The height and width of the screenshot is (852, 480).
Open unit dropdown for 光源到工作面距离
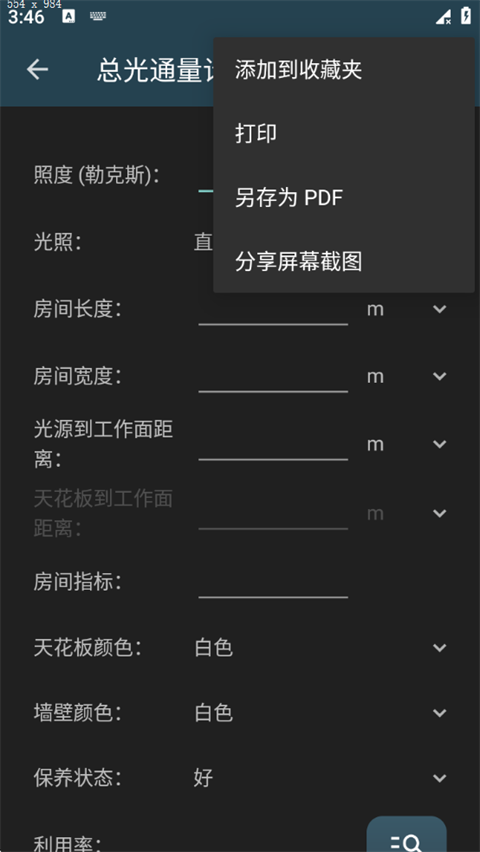point(408,444)
